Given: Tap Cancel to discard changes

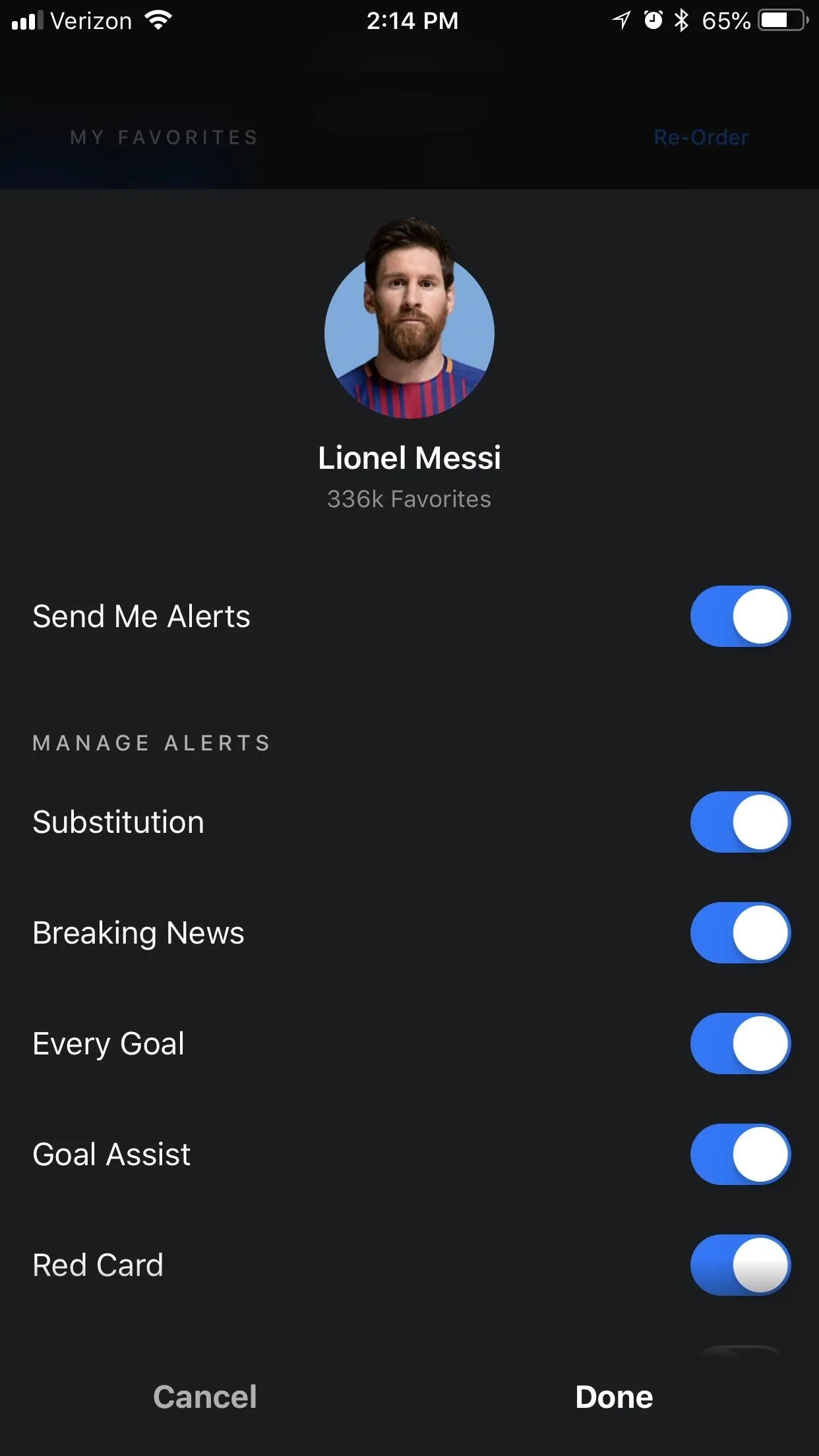Looking at the screenshot, I should [205, 1397].
